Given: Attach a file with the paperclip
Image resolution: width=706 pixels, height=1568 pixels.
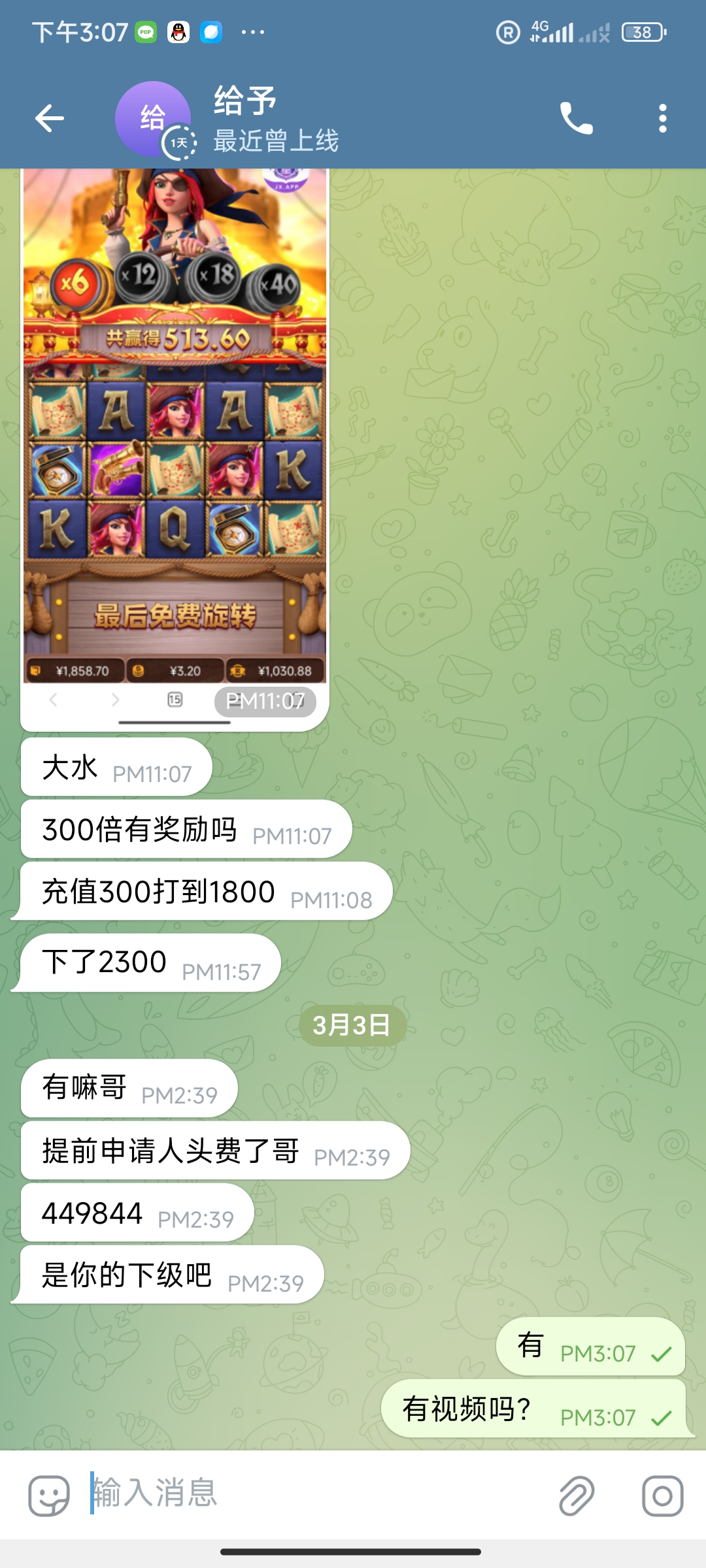Looking at the screenshot, I should pos(577,1495).
